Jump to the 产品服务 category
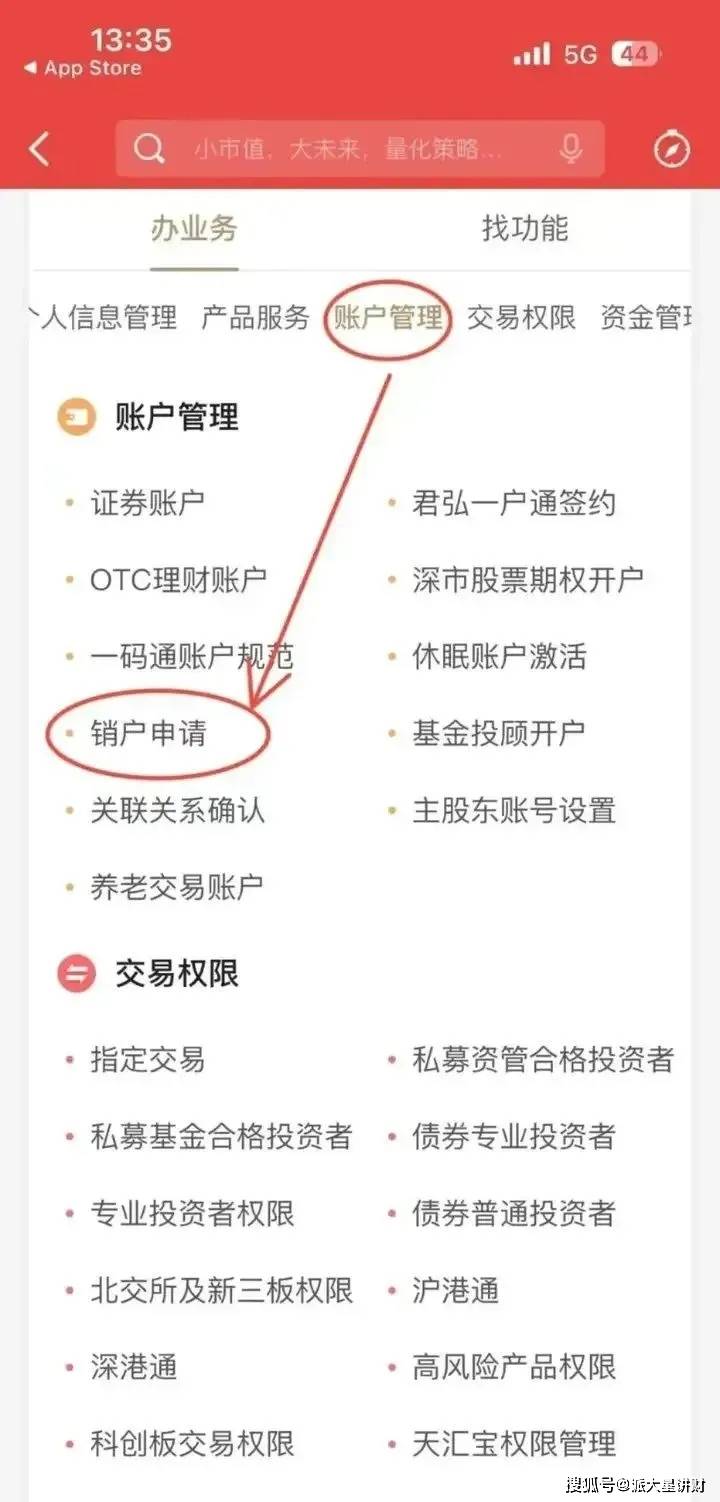Image resolution: width=720 pixels, height=1502 pixels. pyautogui.click(x=256, y=318)
